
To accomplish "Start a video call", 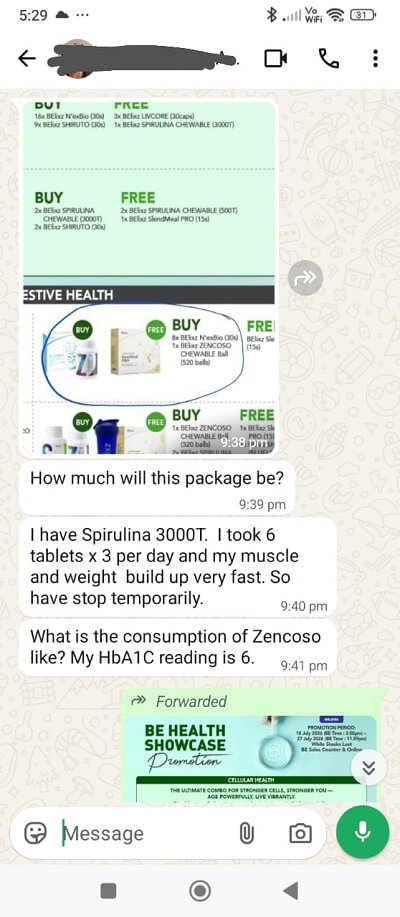I will click(276, 58).
